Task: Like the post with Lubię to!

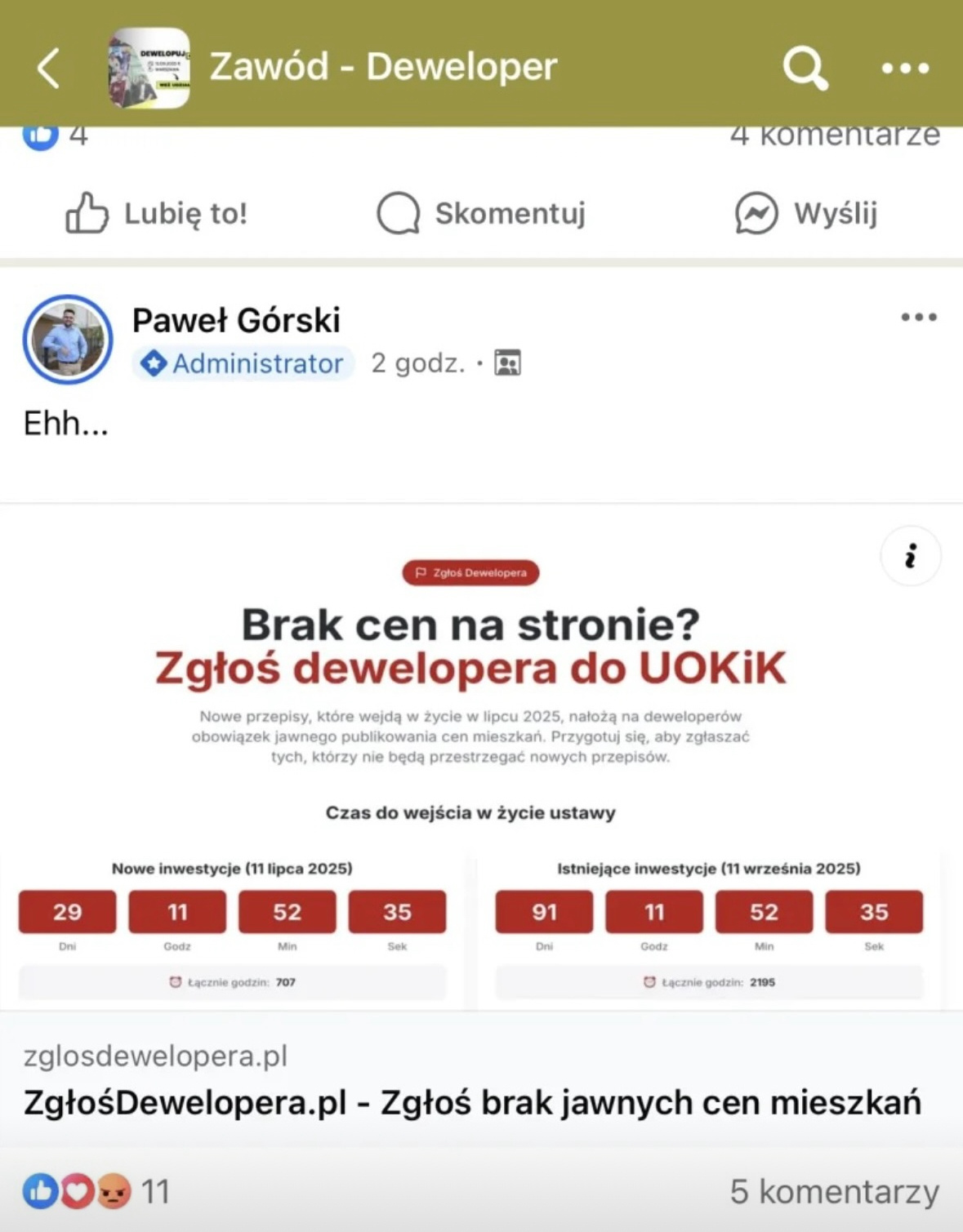Action: pyautogui.click(x=156, y=213)
